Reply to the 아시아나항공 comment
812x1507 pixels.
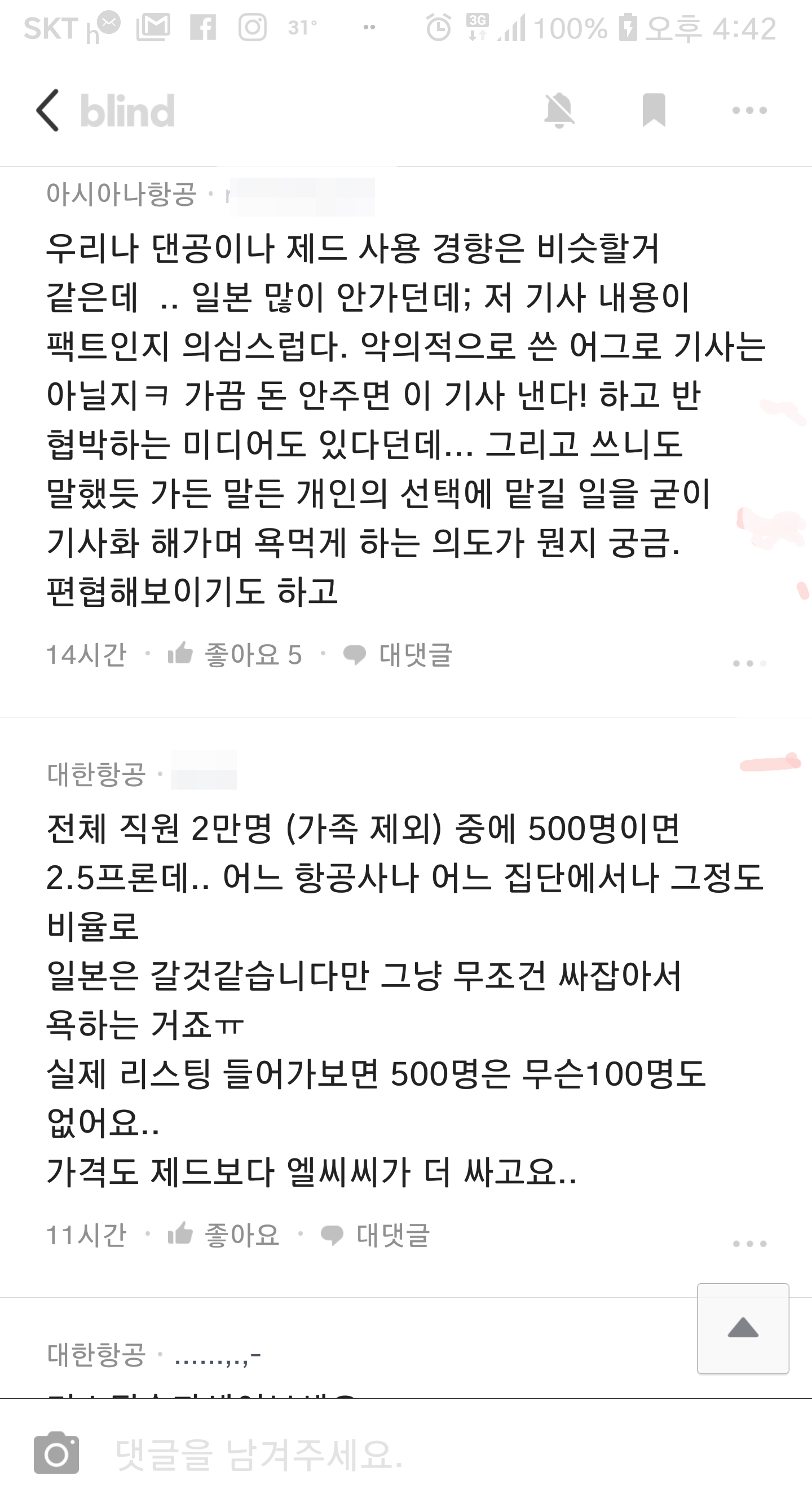(398, 654)
